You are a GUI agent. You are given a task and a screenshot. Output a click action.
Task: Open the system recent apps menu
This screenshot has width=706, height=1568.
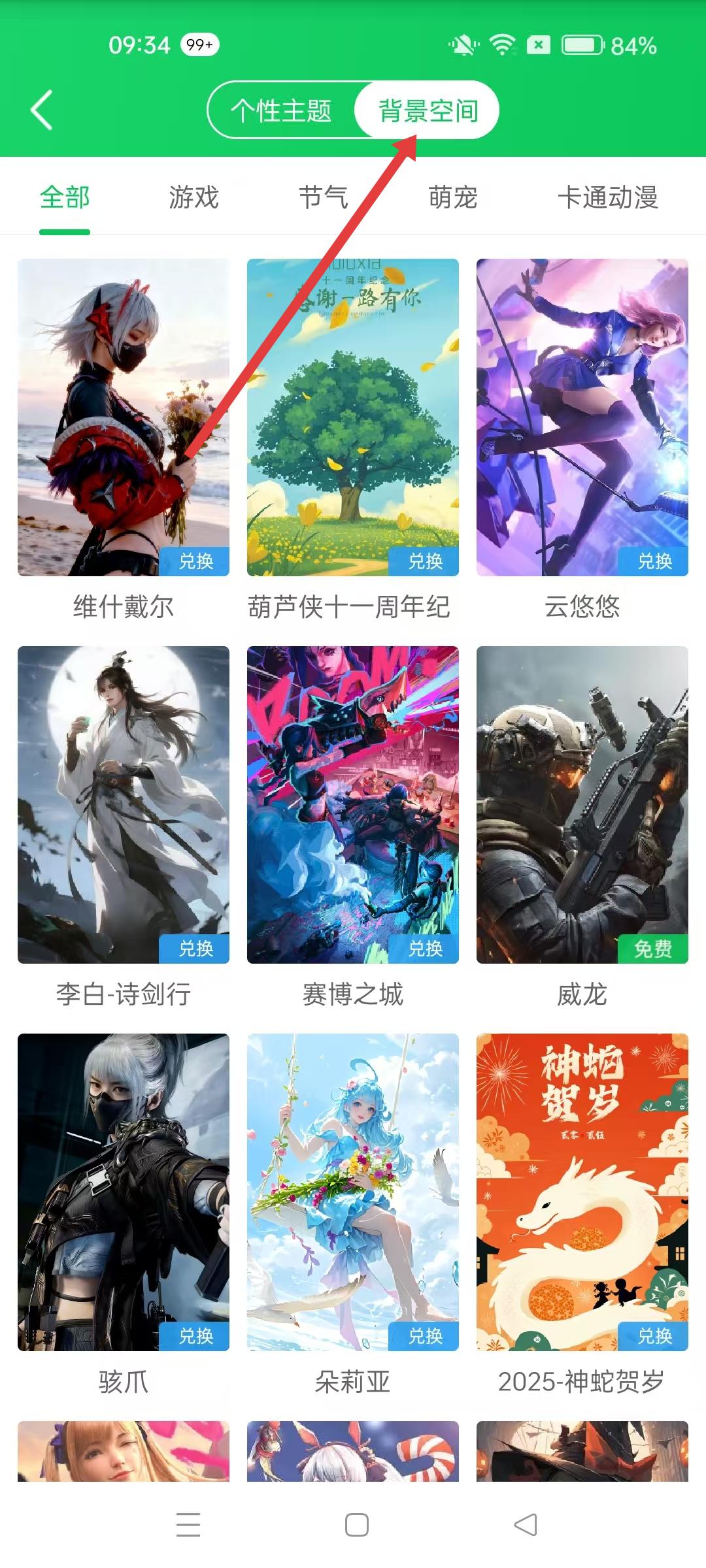pyautogui.click(x=188, y=1525)
